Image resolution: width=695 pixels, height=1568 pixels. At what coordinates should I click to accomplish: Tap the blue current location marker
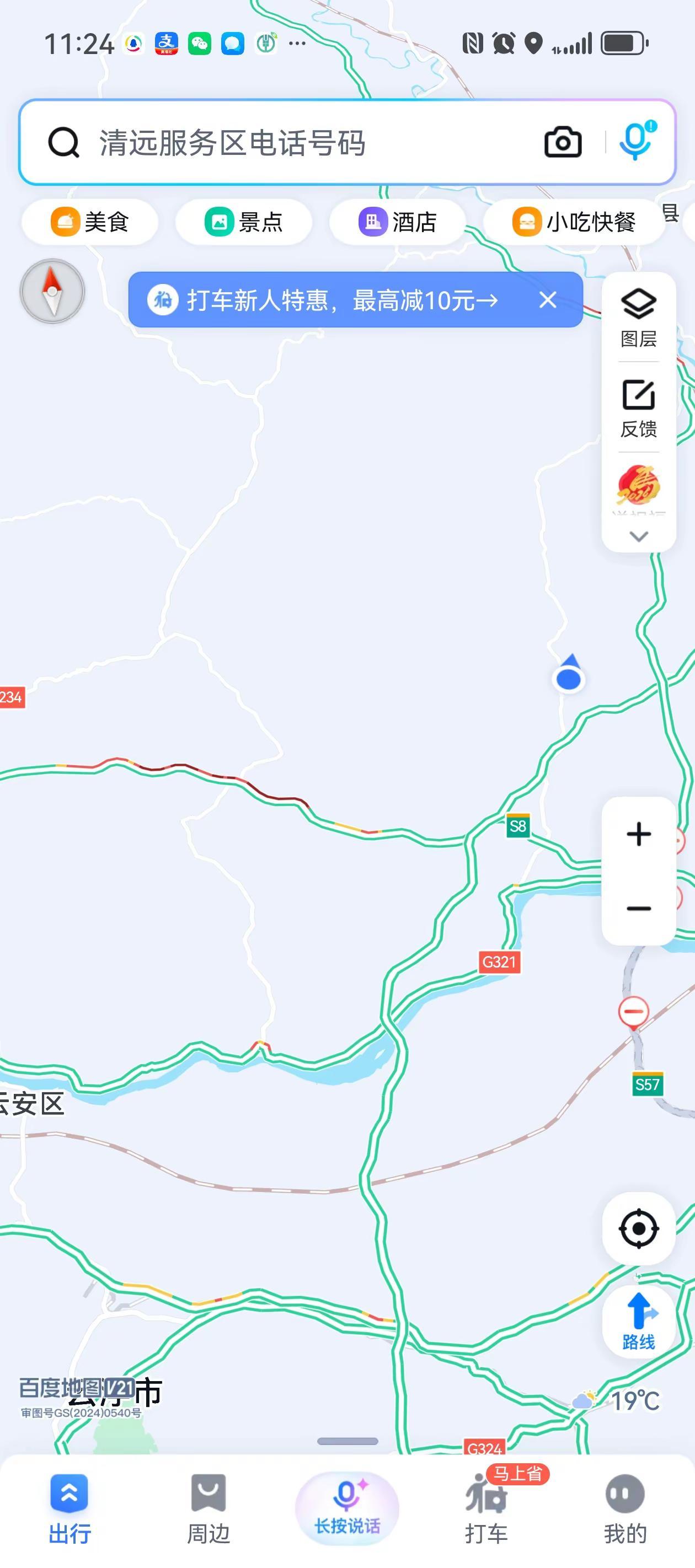pyautogui.click(x=568, y=679)
